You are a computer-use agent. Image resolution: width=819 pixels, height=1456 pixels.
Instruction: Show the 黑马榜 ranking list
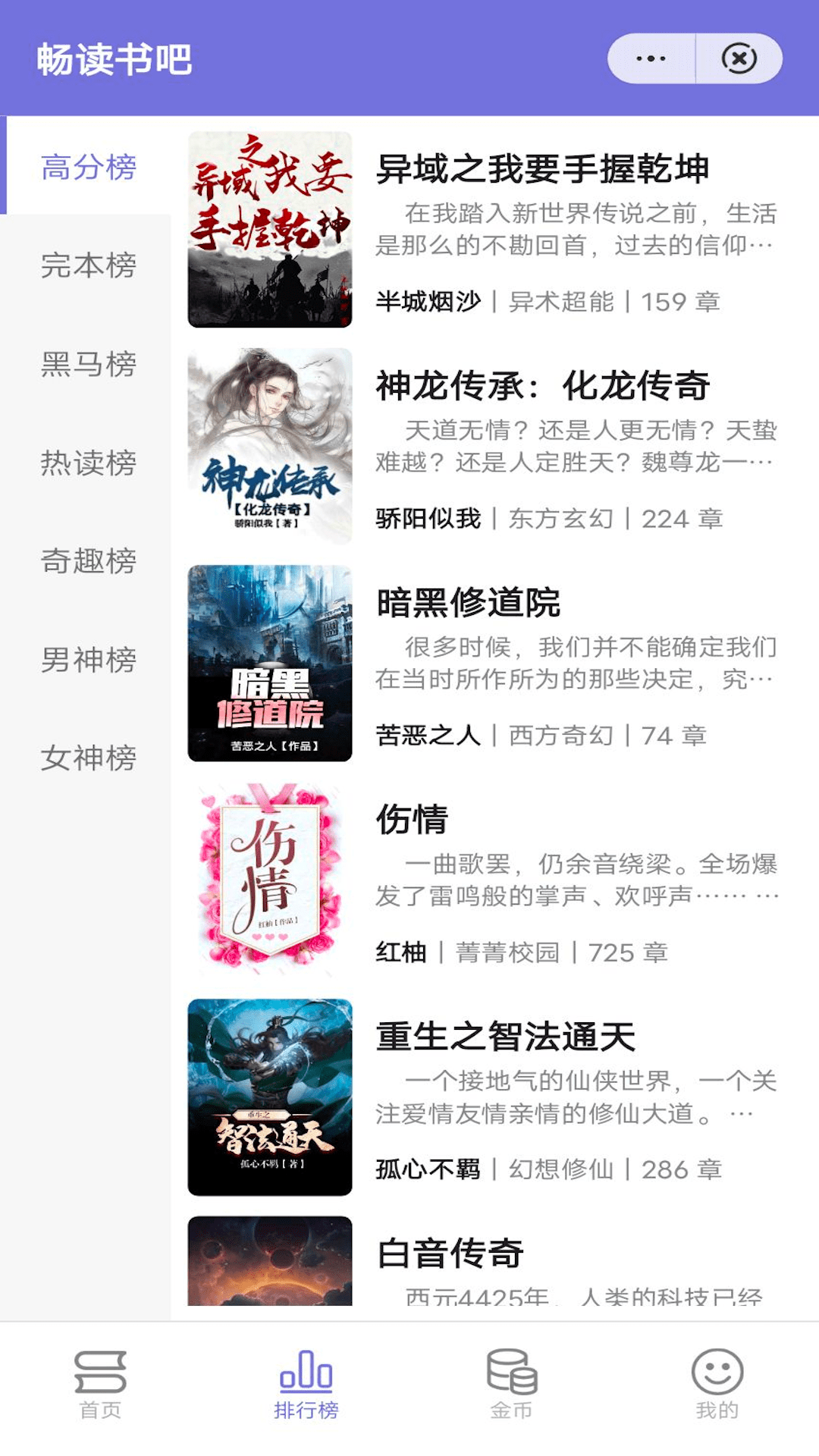pos(88,364)
